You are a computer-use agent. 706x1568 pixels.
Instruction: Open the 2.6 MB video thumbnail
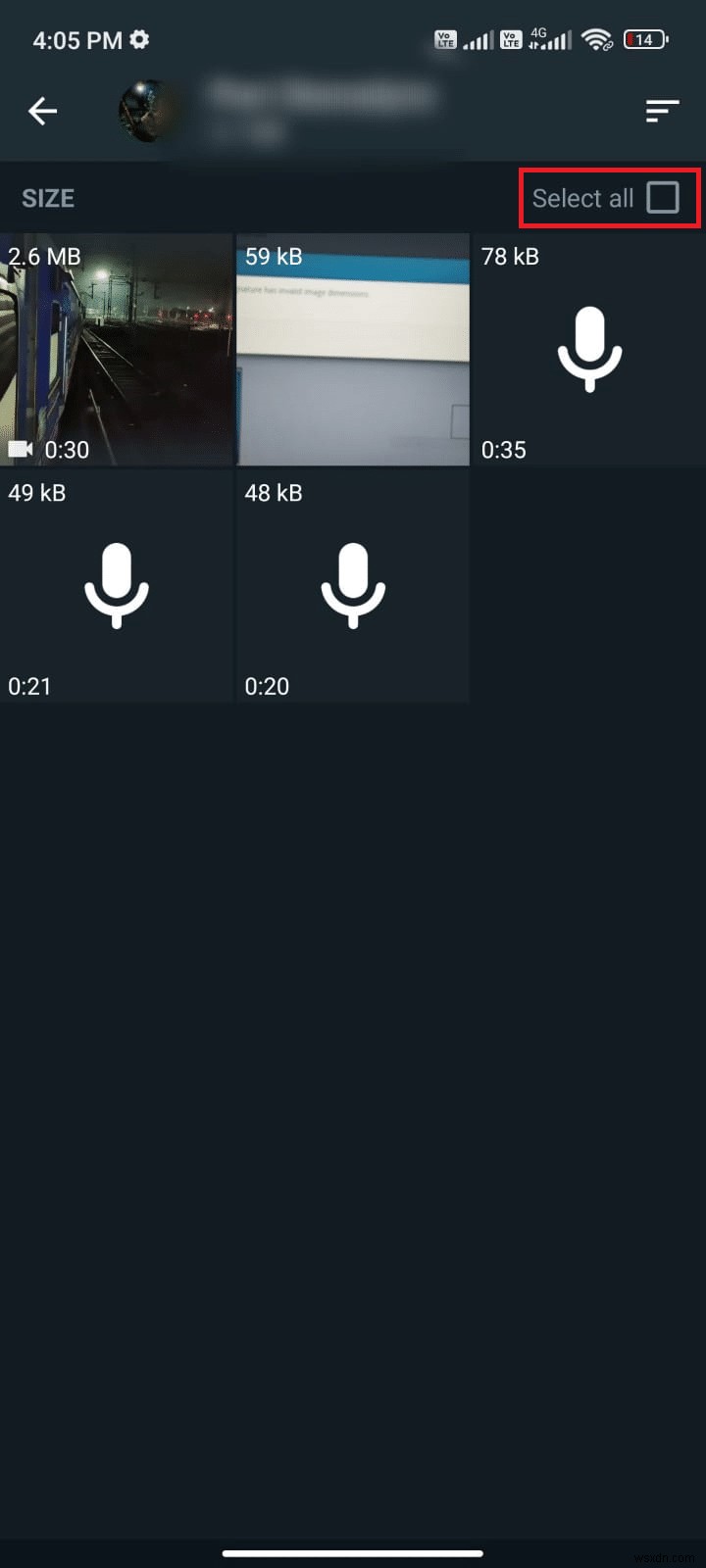coord(116,350)
